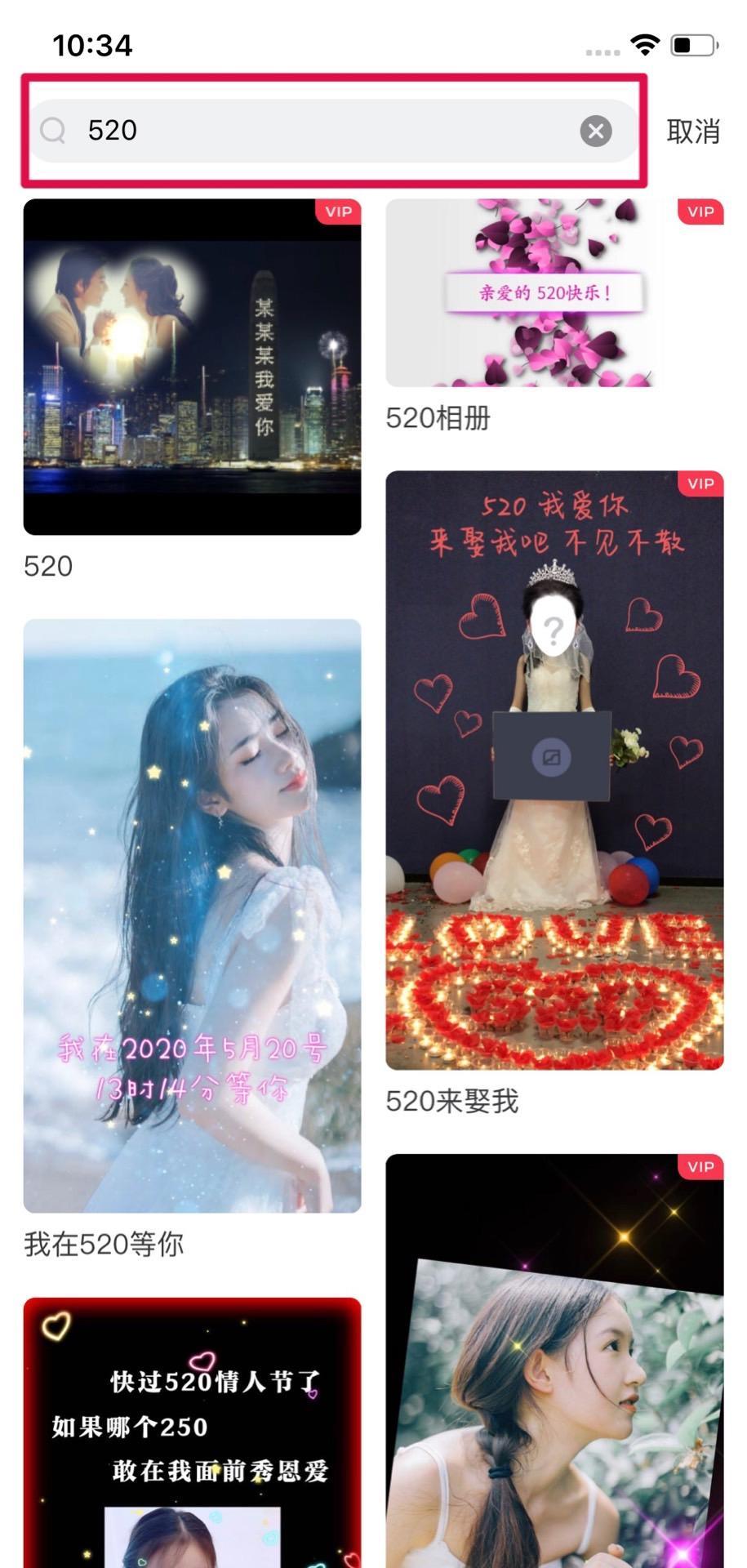Clear the search text with the X icon

click(595, 131)
